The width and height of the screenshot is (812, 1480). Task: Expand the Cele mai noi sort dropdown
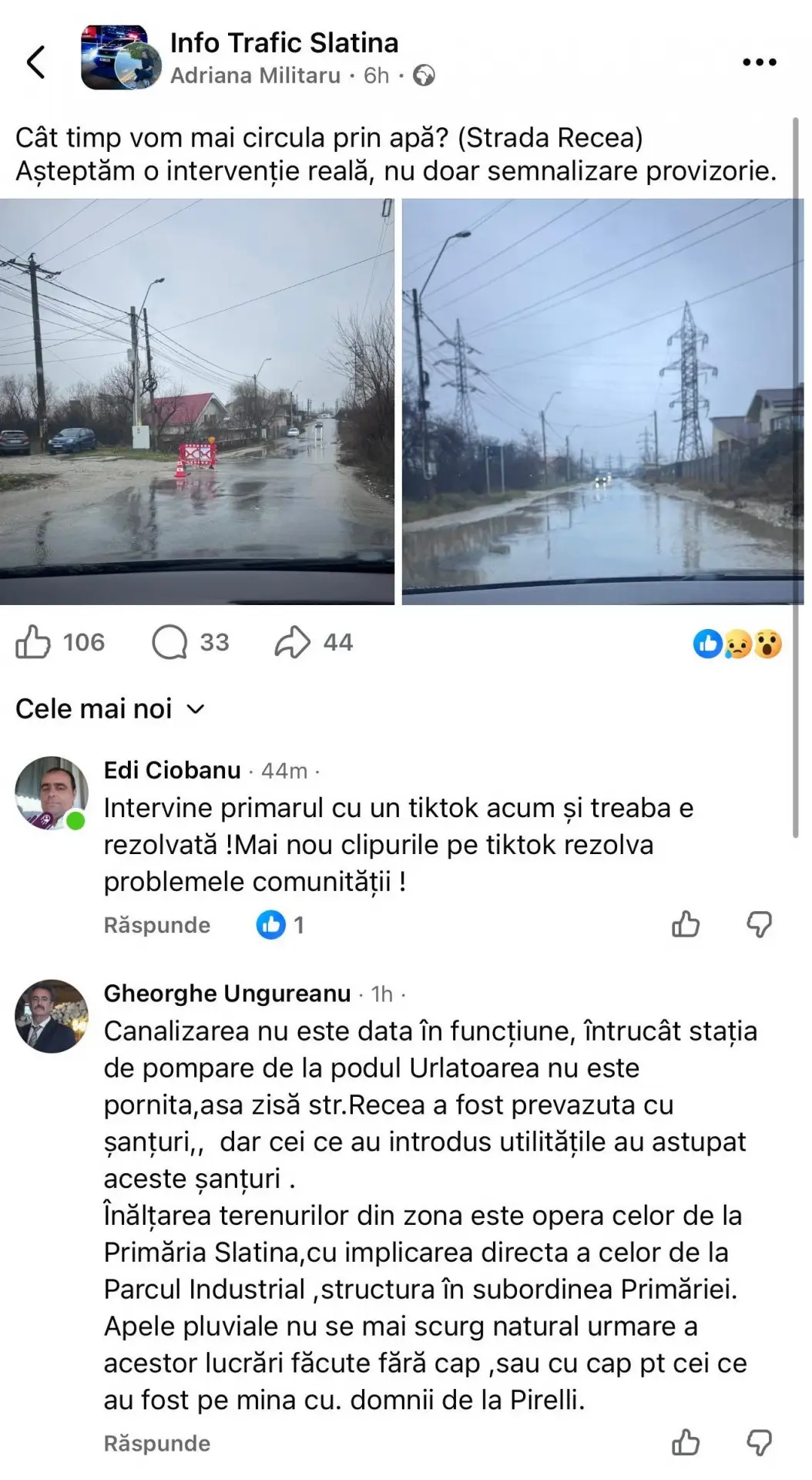(x=110, y=709)
